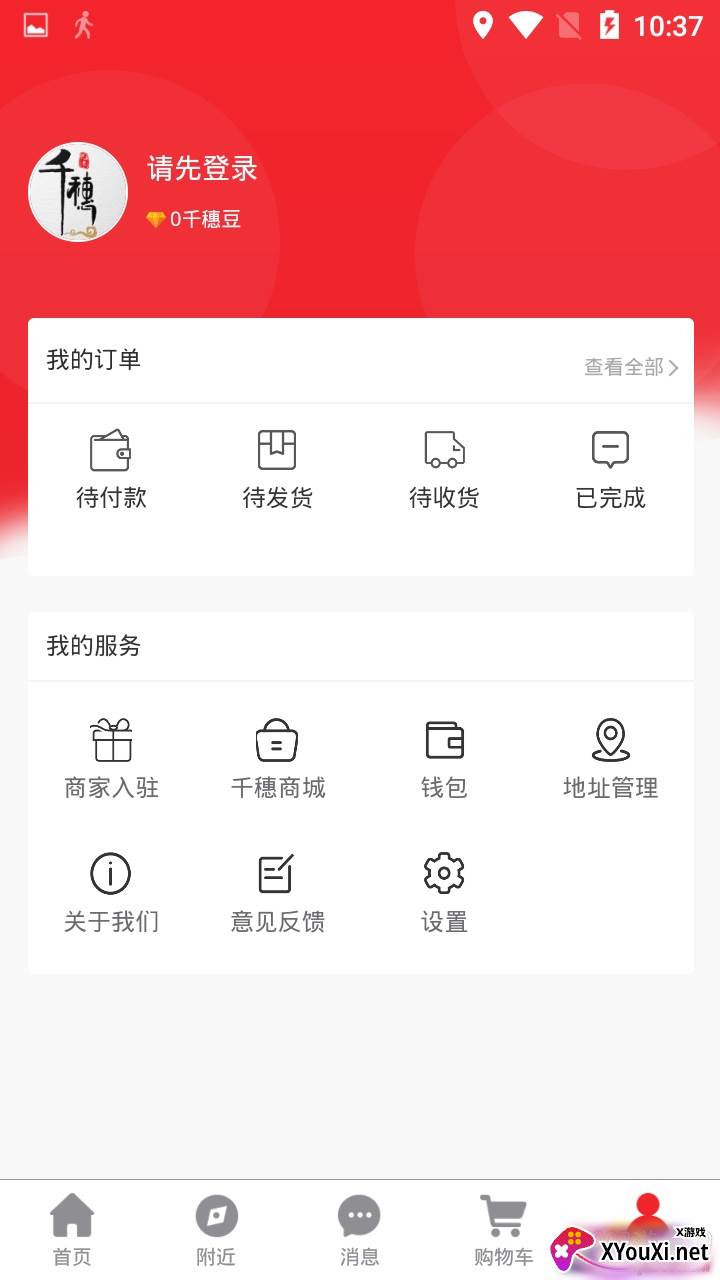Viewport: 720px width, 1280px height.
Task: Open the profile avatar
Action: click(78, 192)
